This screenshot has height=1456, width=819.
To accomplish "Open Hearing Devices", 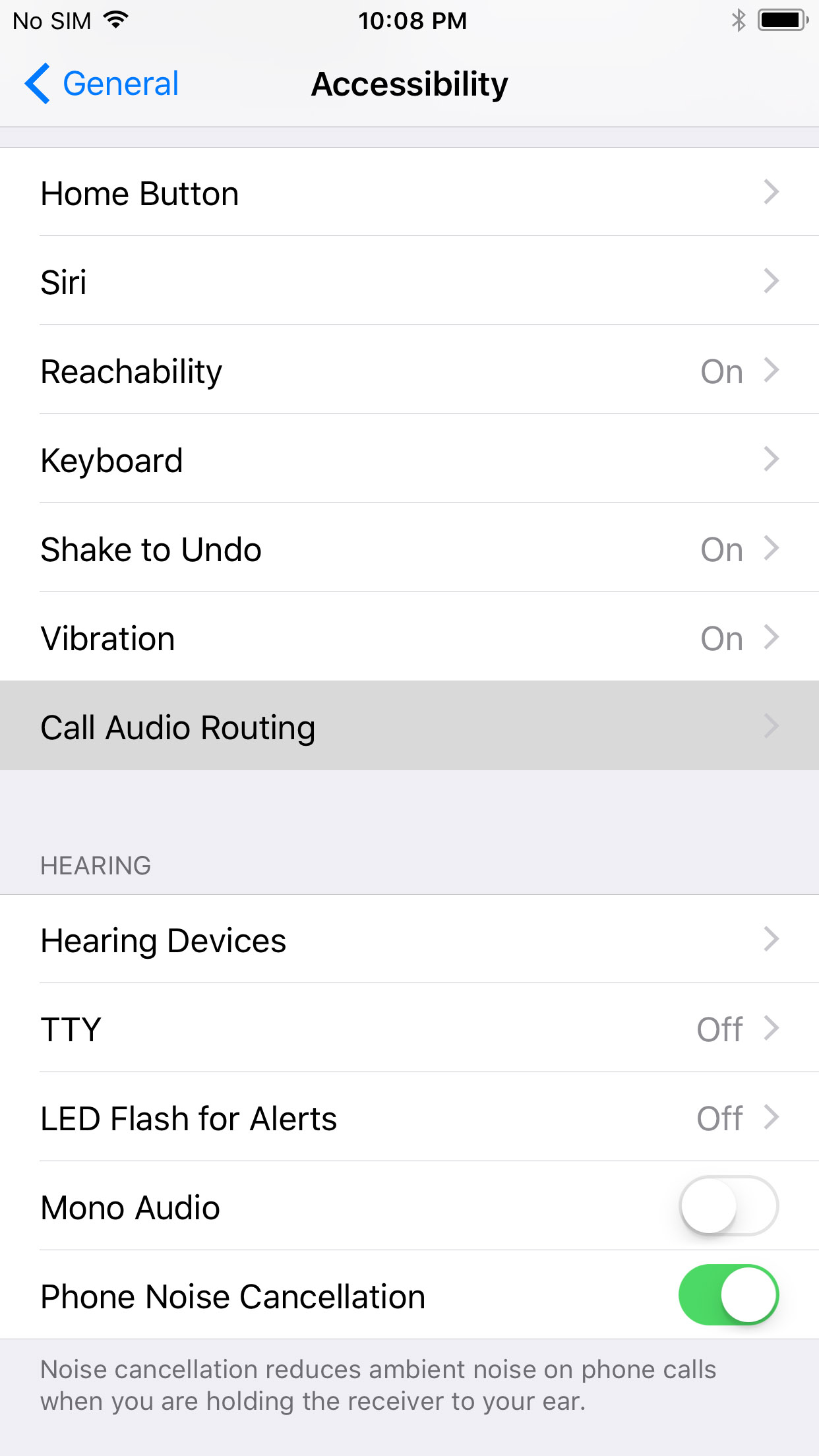I will [x=409, y=939].
